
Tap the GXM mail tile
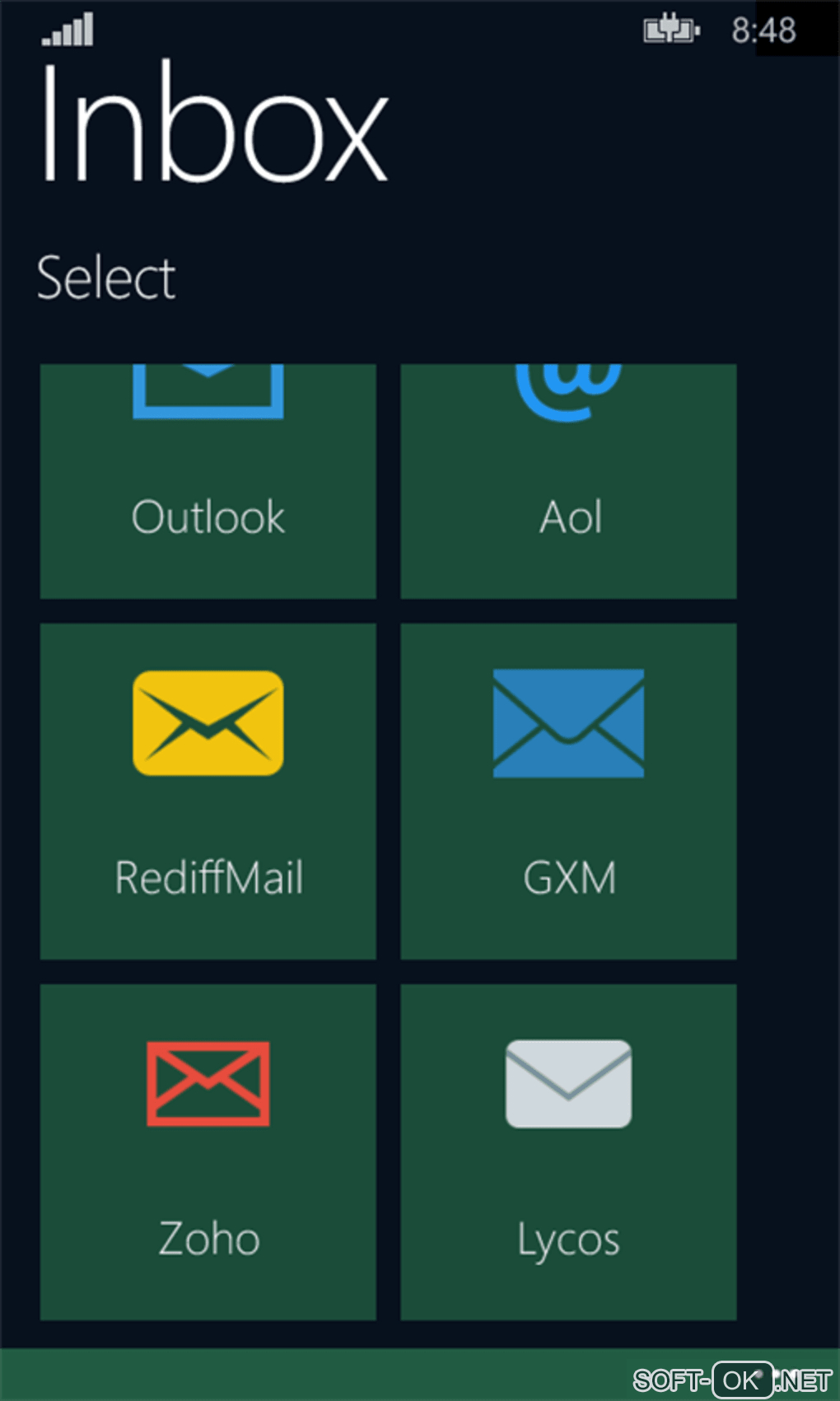[x=568, y=792]
